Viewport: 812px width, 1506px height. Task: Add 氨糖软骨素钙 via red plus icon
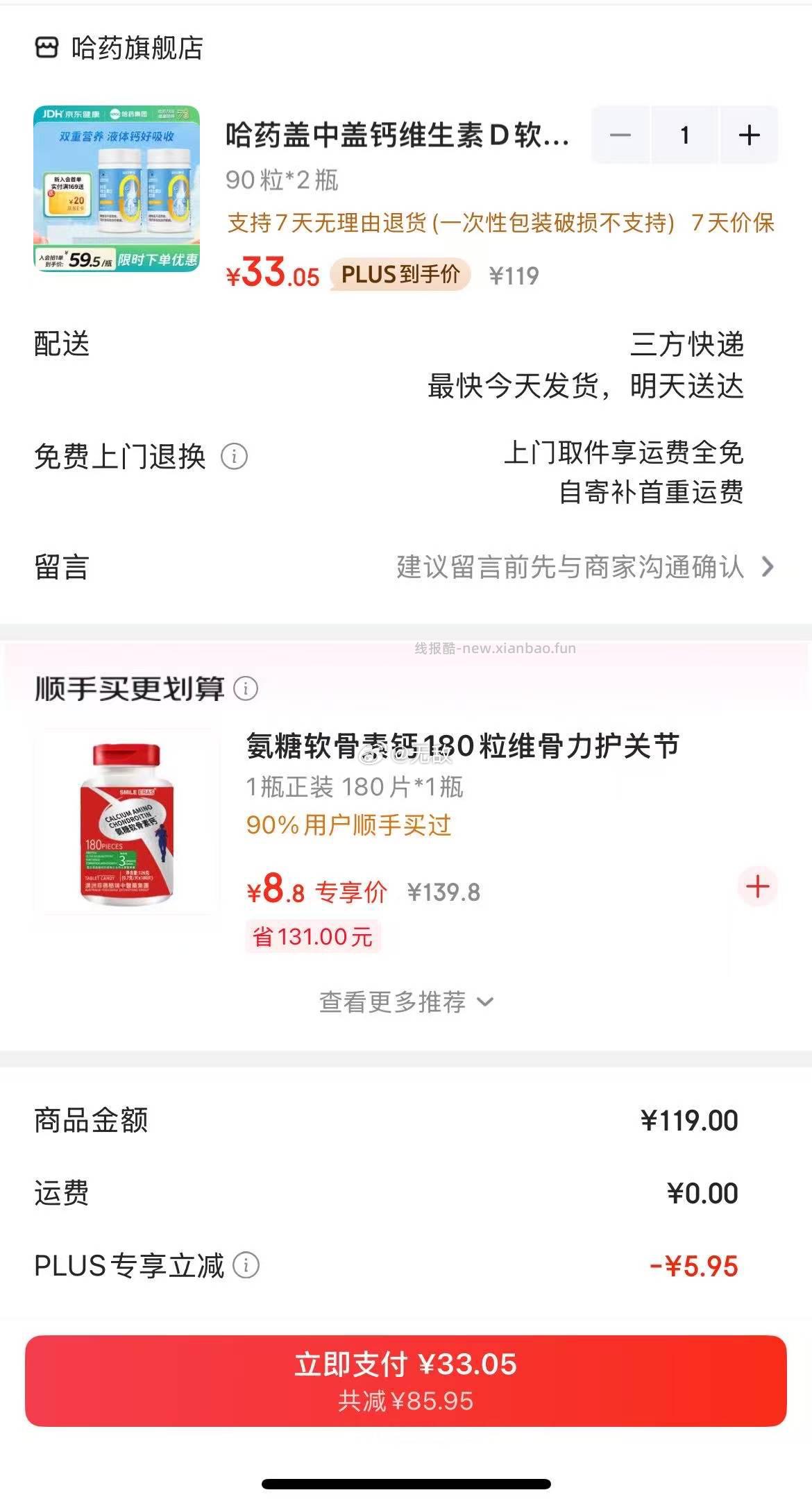coord(756,885)
